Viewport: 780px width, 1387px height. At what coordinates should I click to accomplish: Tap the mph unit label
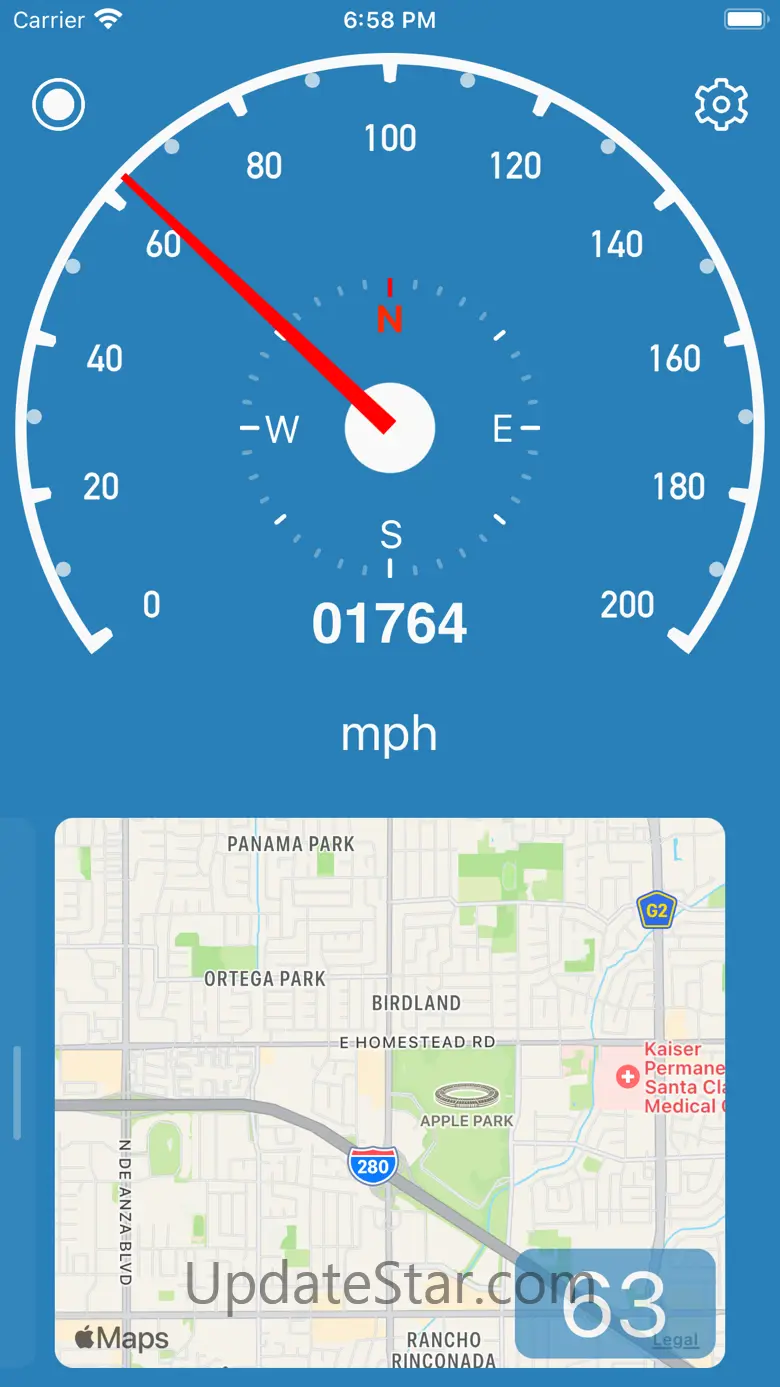pyautogui.click(x=389, y=735)
